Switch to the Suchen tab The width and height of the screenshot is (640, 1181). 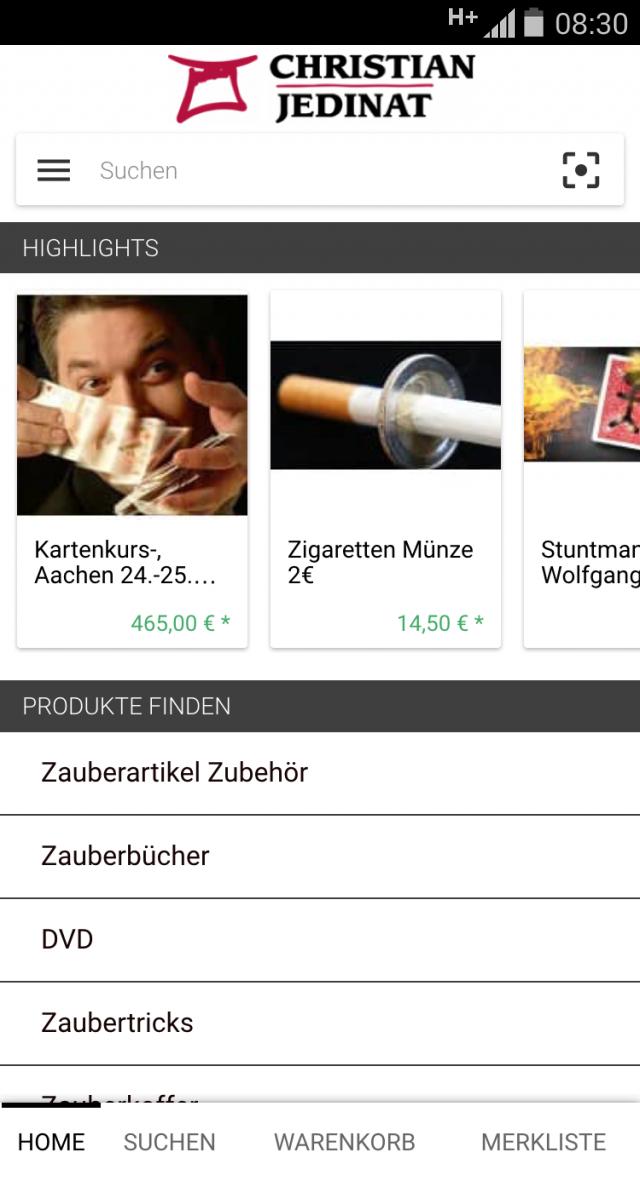tap(169, 1142)
